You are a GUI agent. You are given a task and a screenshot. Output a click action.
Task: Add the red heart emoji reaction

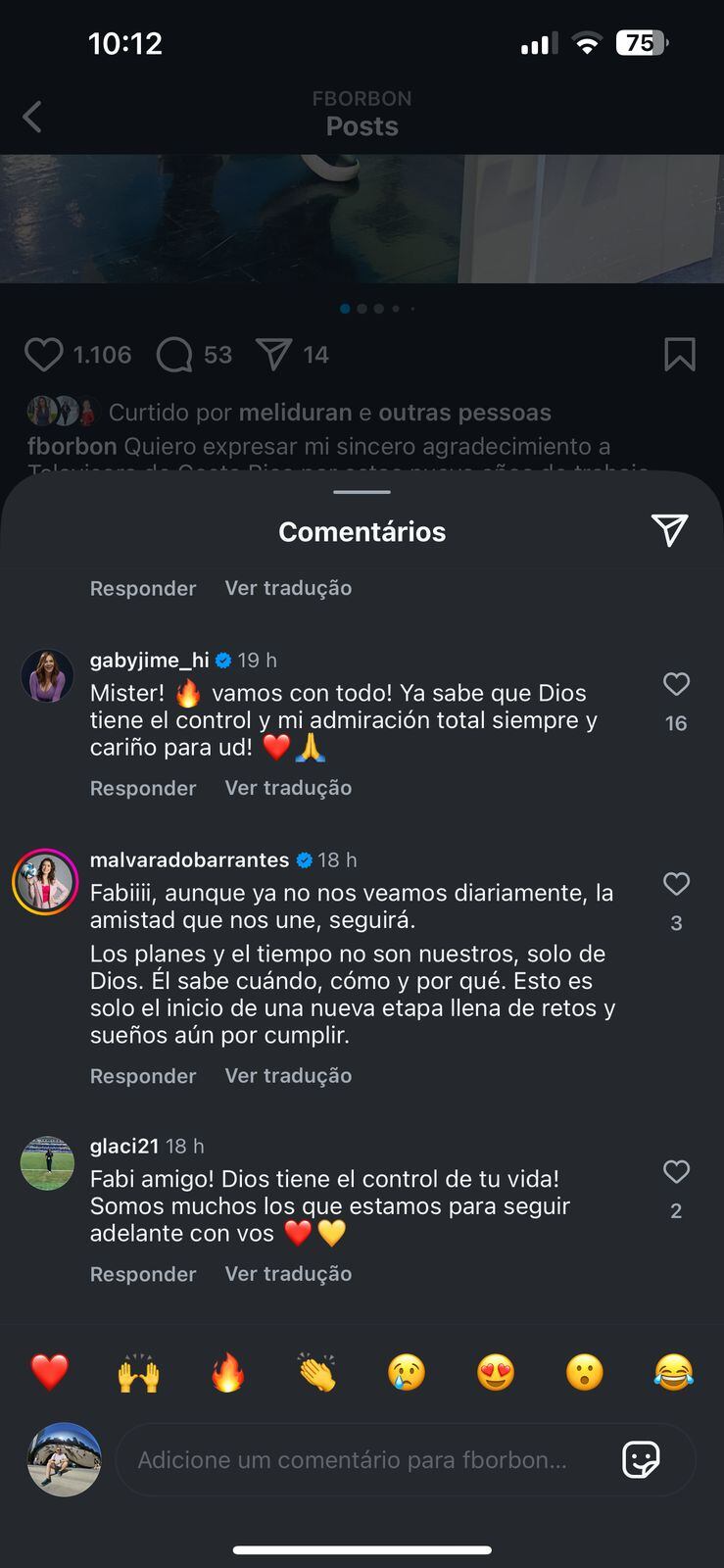[x=50, y=1372]
